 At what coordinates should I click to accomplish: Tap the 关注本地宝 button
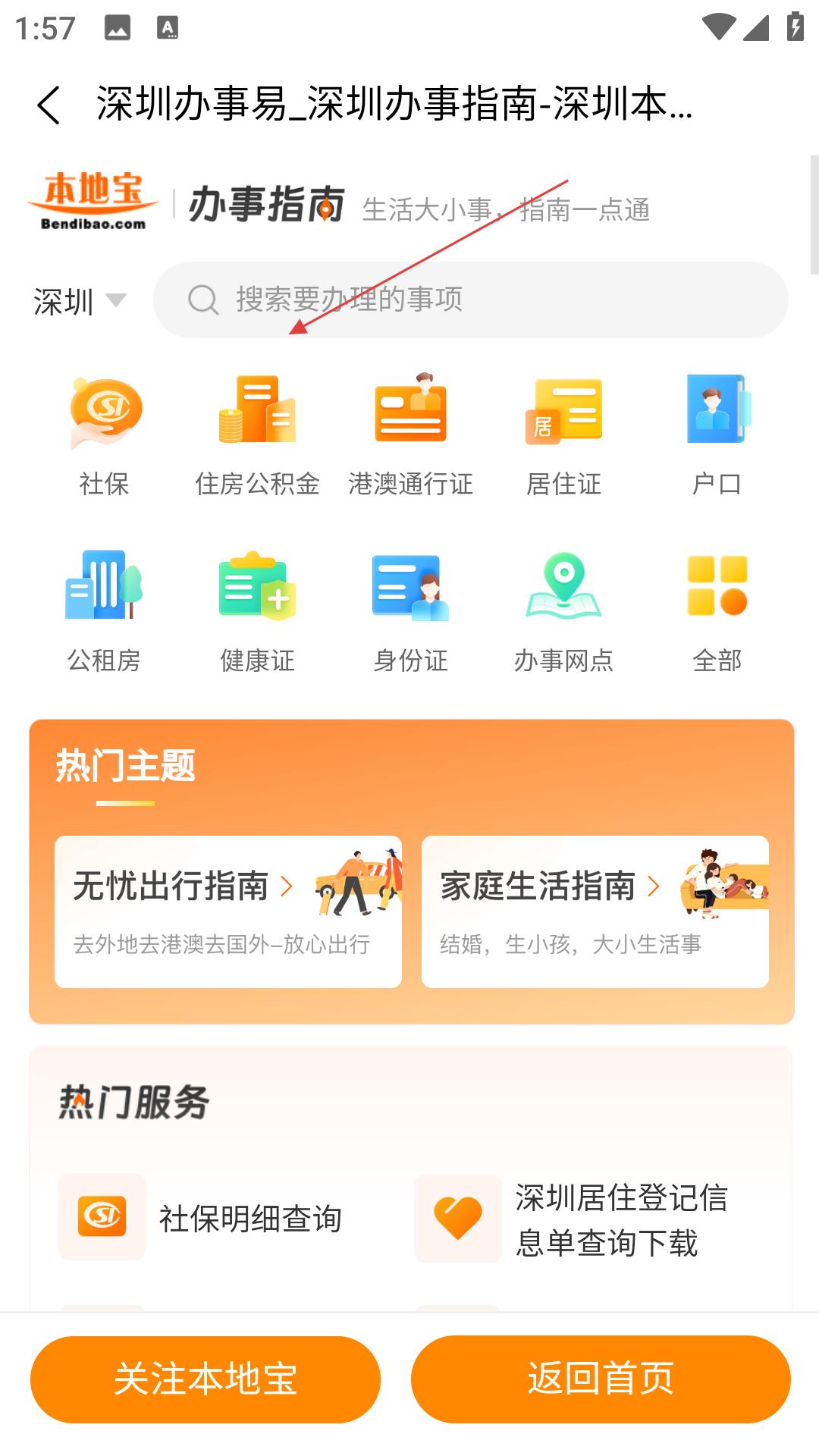pos(205,1379)
